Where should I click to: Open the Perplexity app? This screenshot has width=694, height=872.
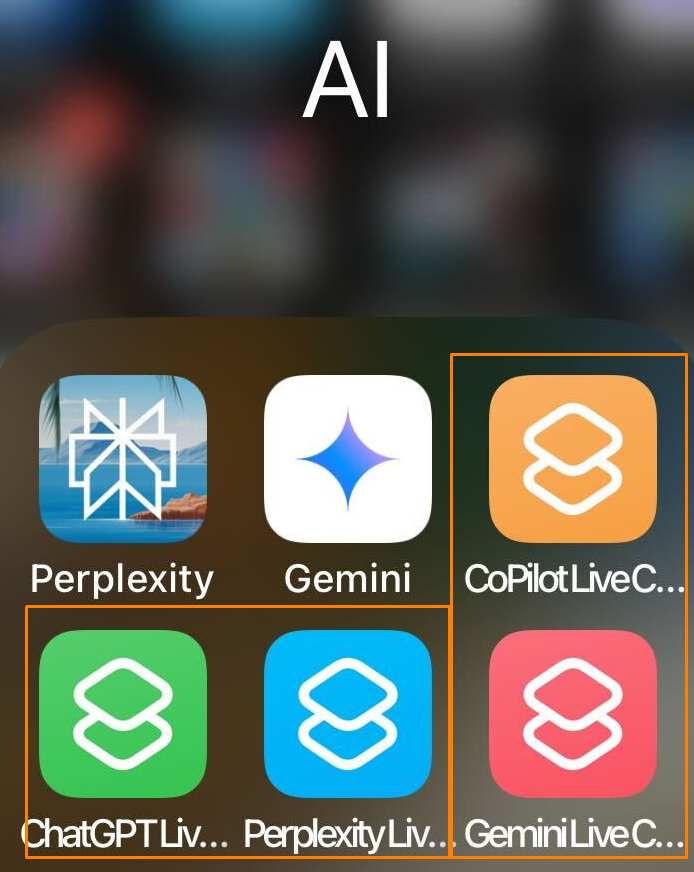tap(123, 459)
